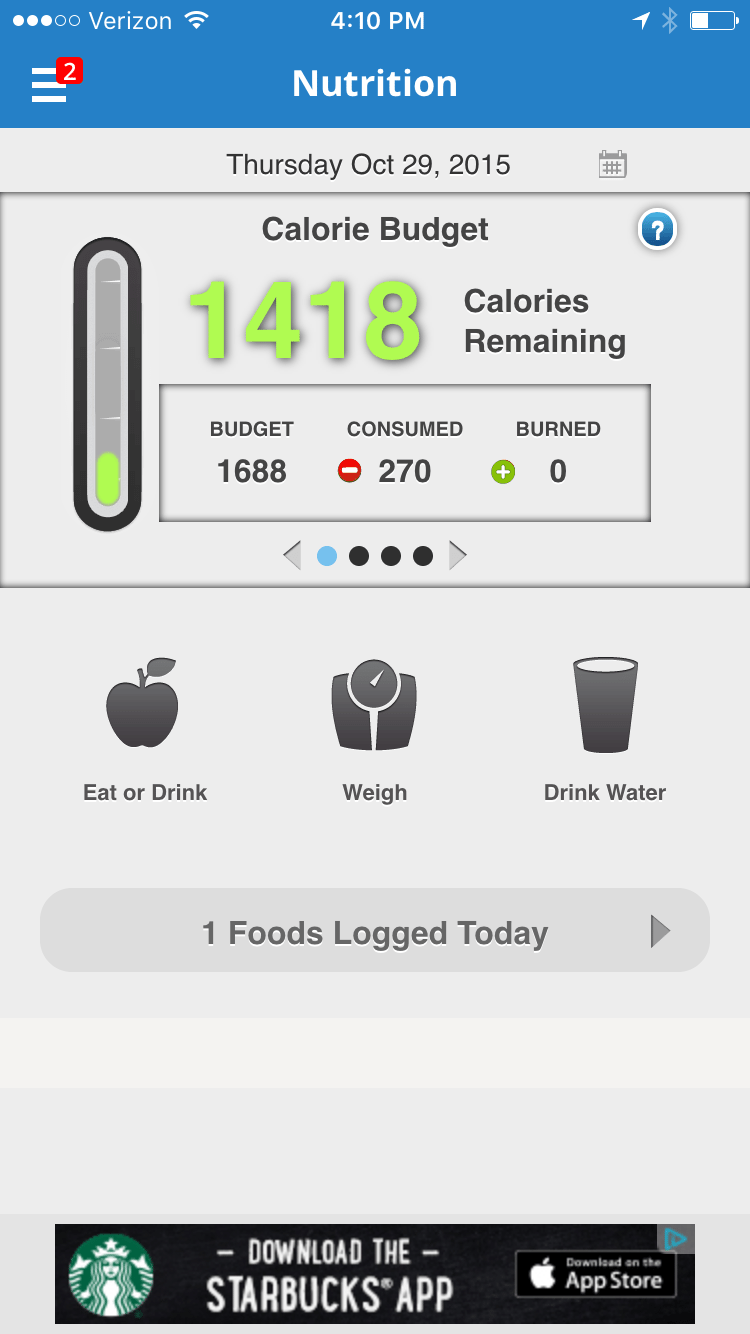The width and height of the screenshot is (750, 1334).
Task: Tap the red minus next to Consumed
Action: (x=349, y=472)
